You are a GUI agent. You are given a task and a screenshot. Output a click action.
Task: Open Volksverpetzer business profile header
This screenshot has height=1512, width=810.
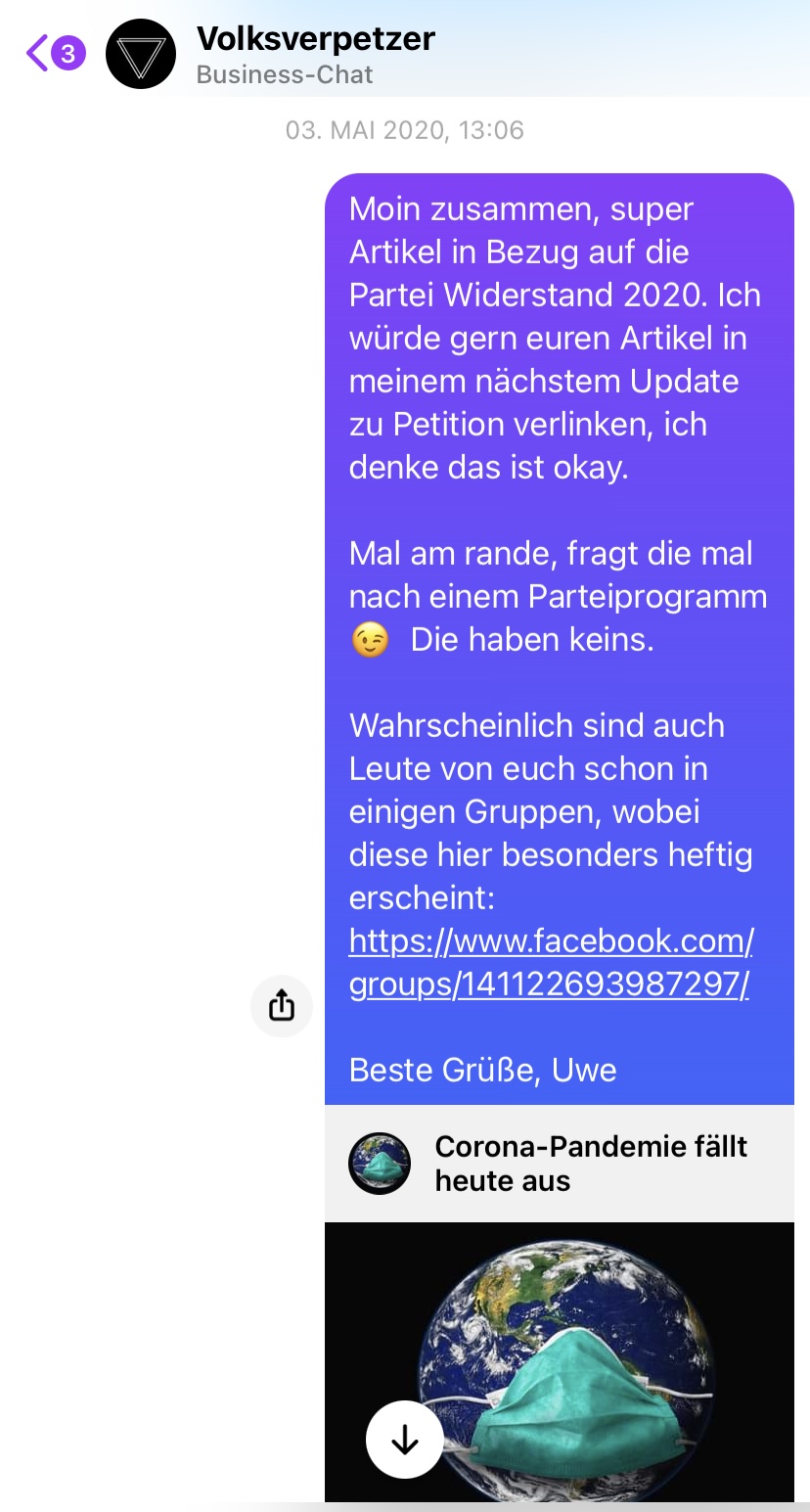315,54
